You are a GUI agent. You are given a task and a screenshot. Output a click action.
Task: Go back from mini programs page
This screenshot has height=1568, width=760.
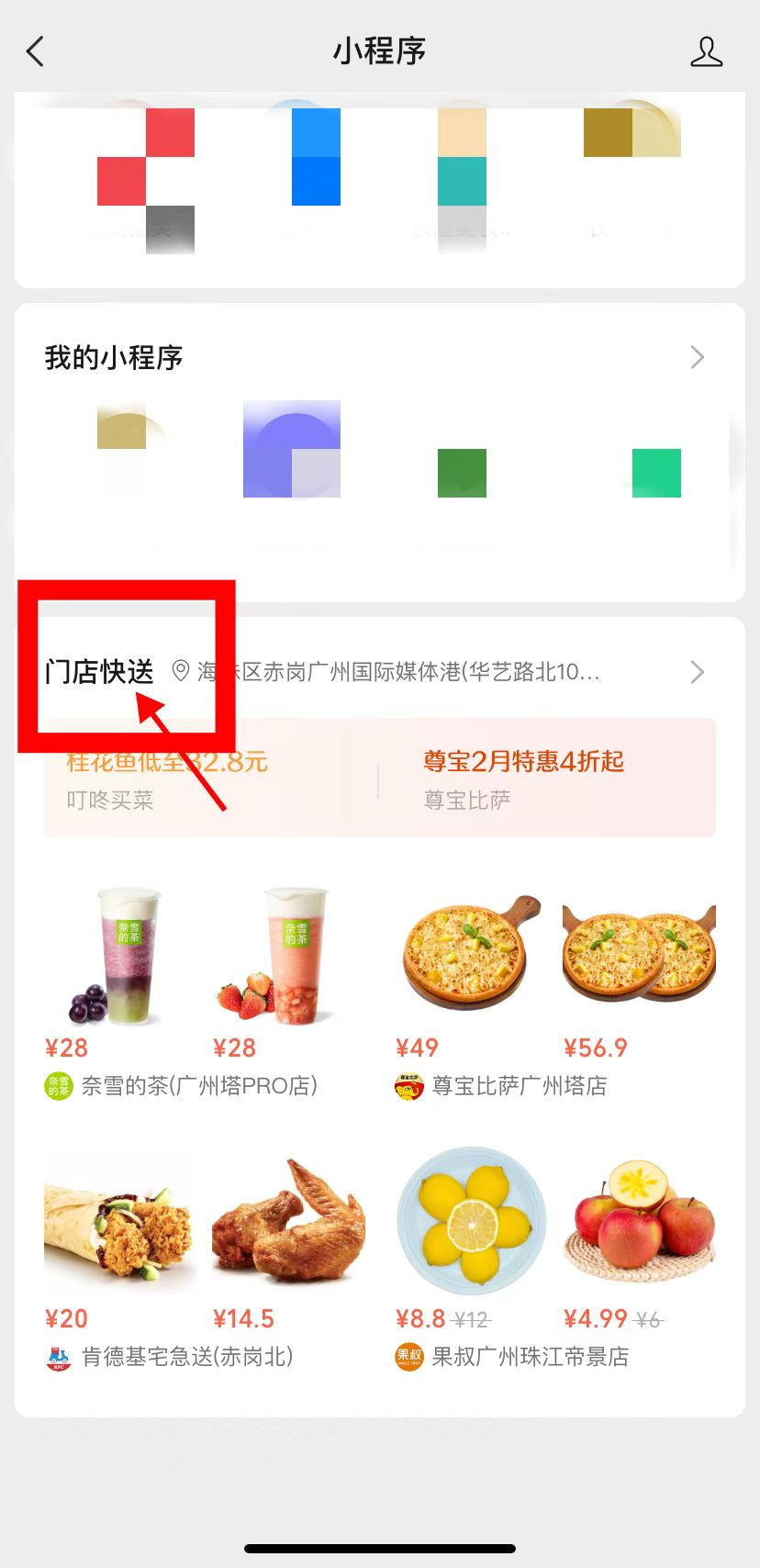(36, 51)
